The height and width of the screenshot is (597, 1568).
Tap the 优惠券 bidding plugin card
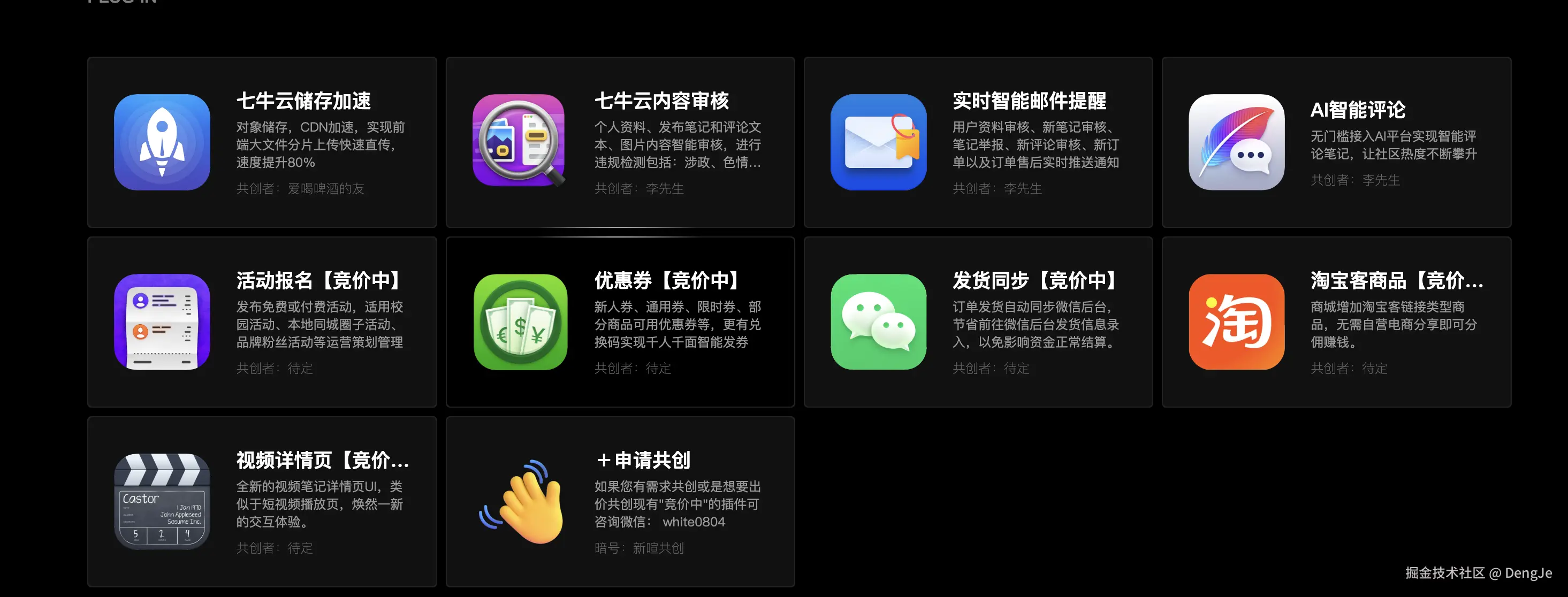pos(620,322)
